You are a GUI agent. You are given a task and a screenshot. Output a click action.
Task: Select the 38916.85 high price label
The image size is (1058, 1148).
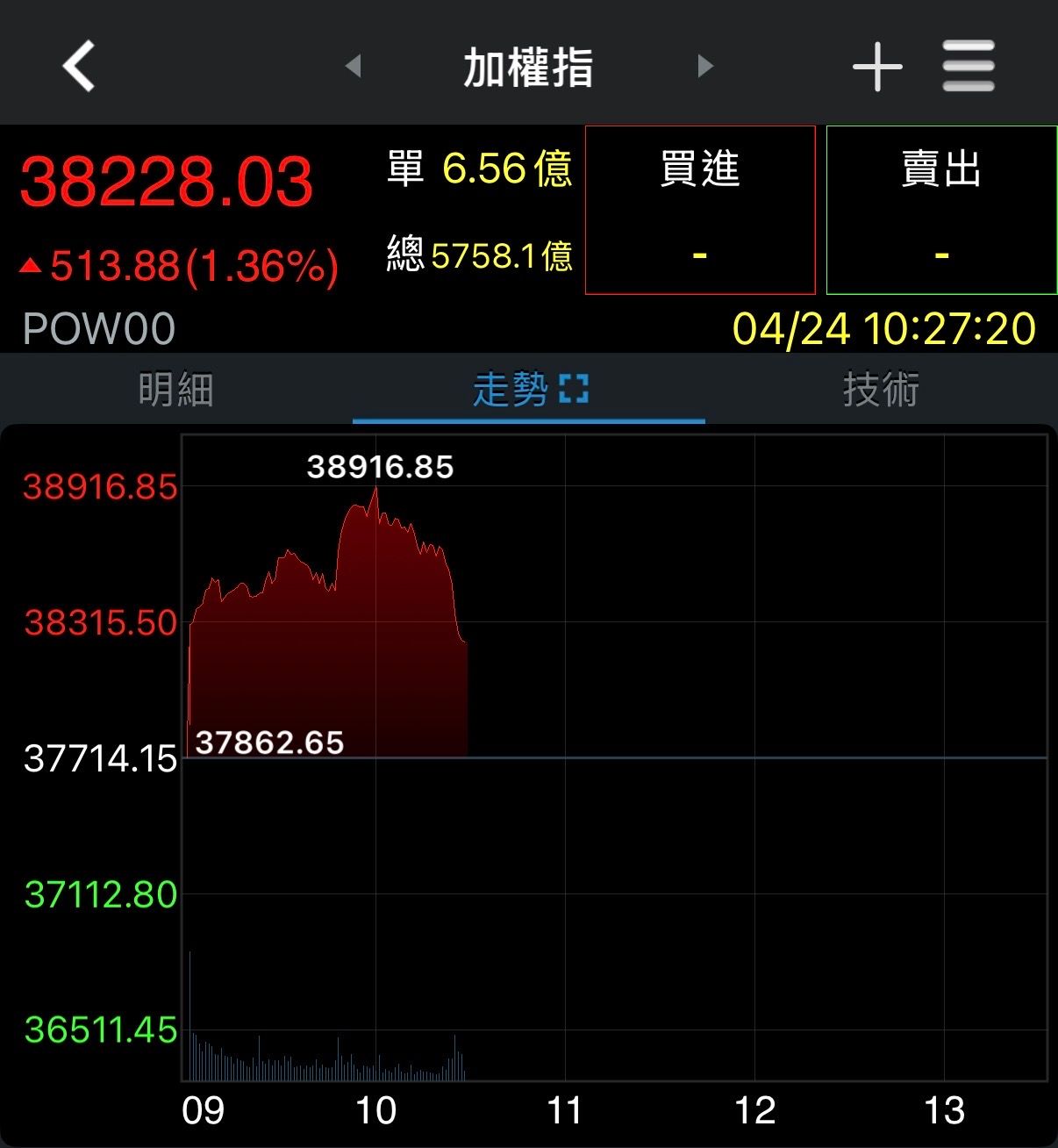381,468
